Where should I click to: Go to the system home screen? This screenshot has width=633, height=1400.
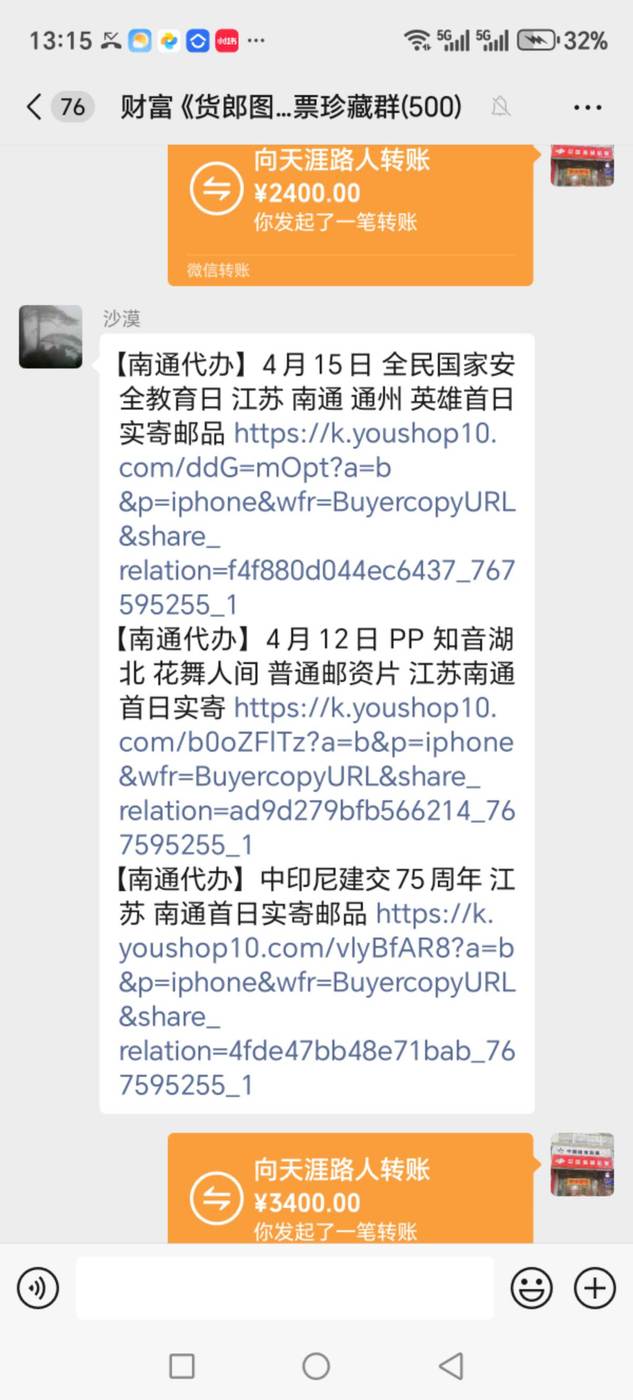[316, 1366]
